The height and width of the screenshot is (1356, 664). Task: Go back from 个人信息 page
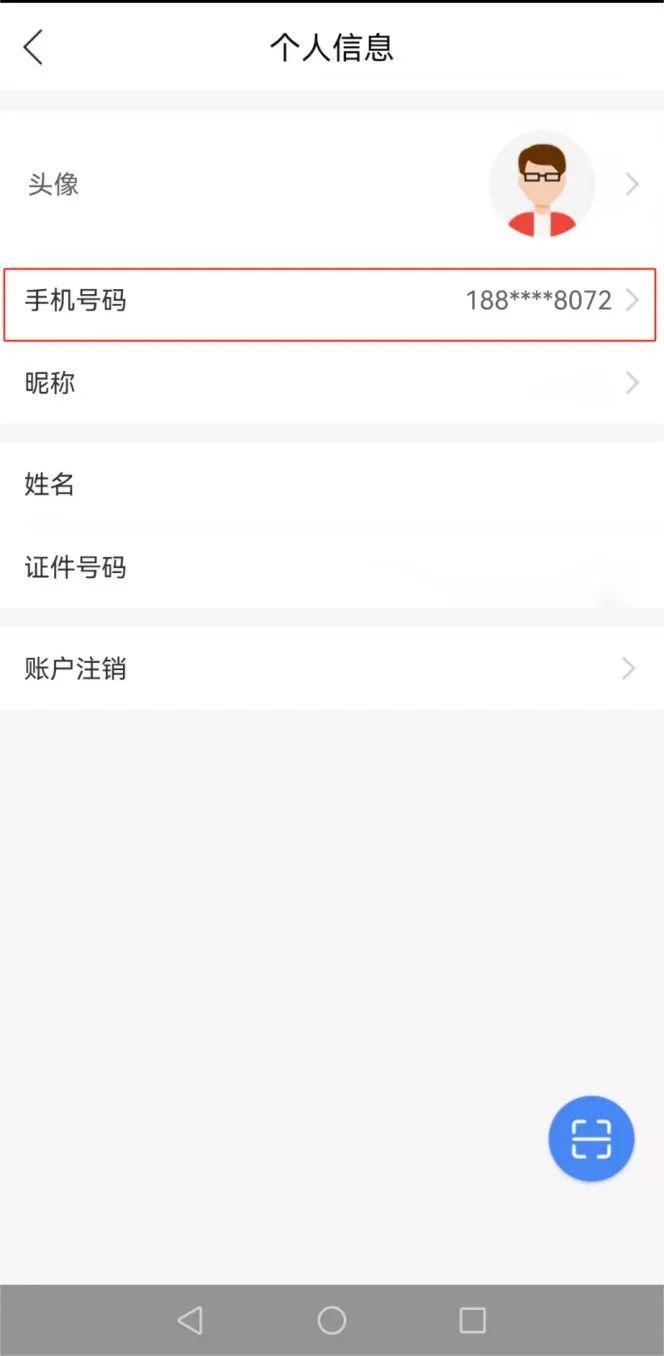point(34,47)
